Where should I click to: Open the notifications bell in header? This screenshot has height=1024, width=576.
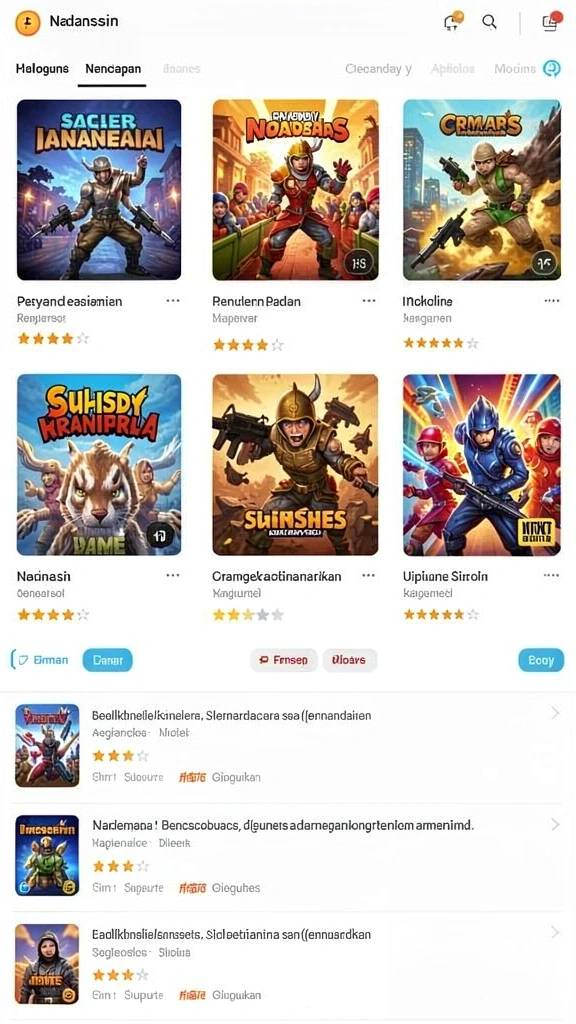pyautogui.click(x=452, y=22)
